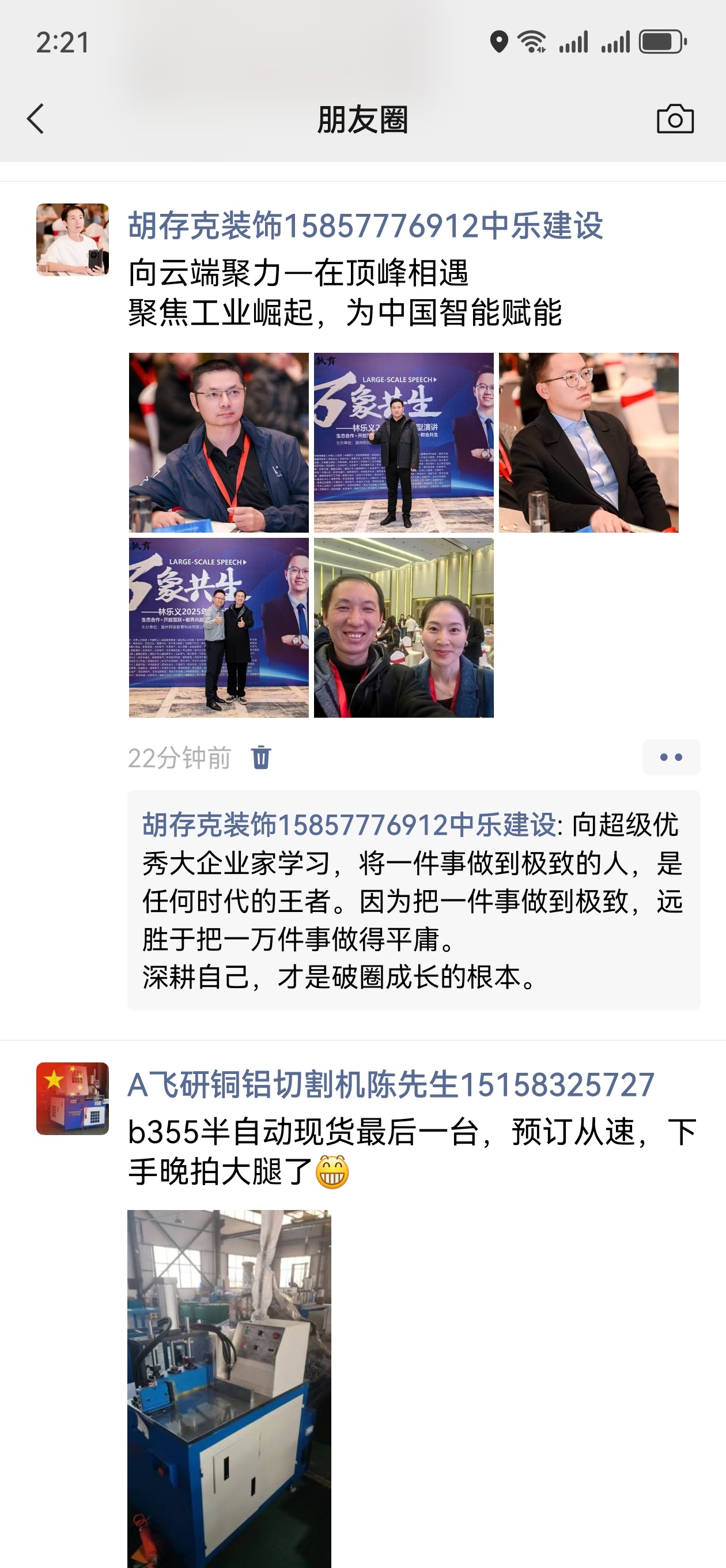
Task: Open second photo with man standing onstage
Action: coord(403,443)
